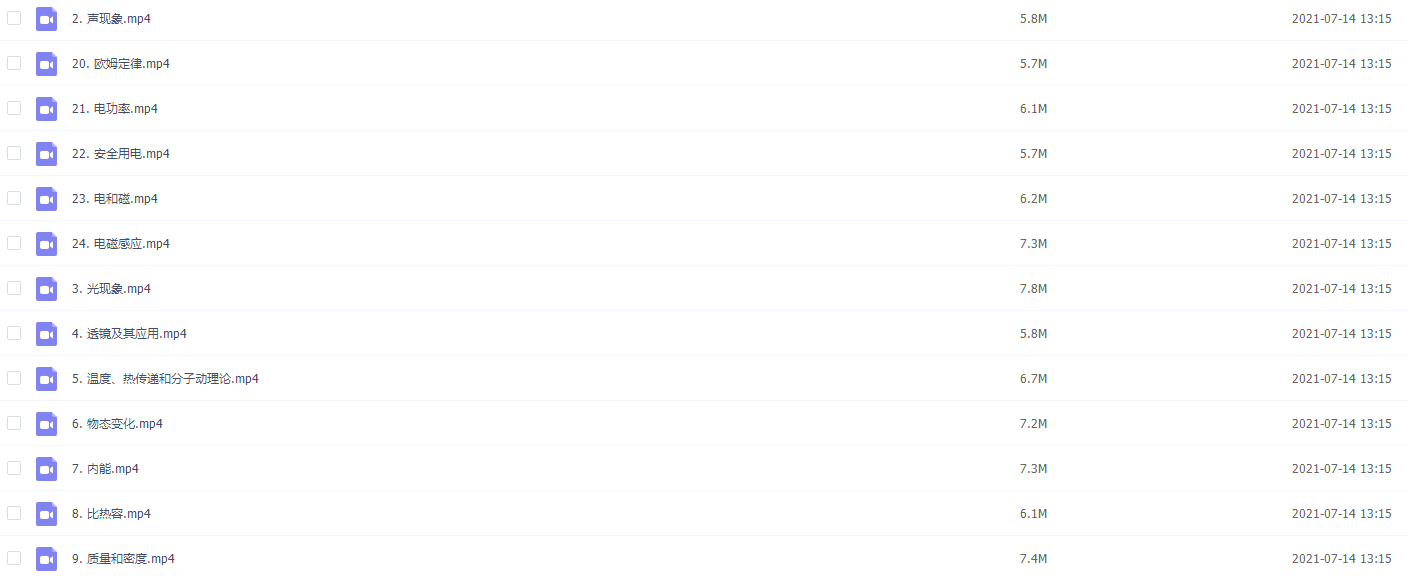Screen dimensions: 1408x576
Task: Check the box for 8. 比热容.mp4
Action: coord(14,513)
